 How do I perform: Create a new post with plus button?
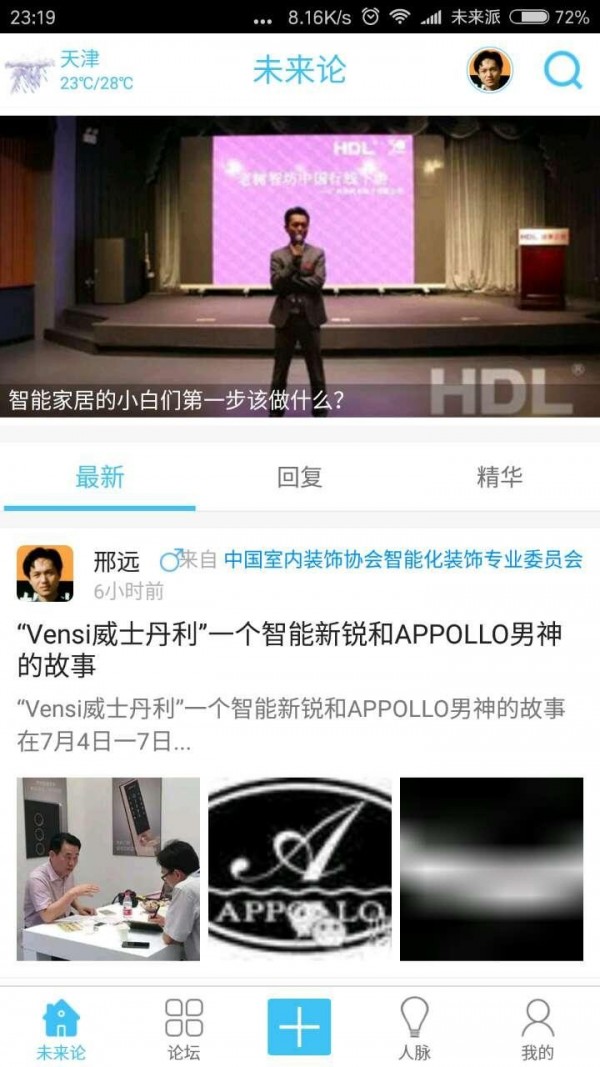click(x=299, y=1027)
